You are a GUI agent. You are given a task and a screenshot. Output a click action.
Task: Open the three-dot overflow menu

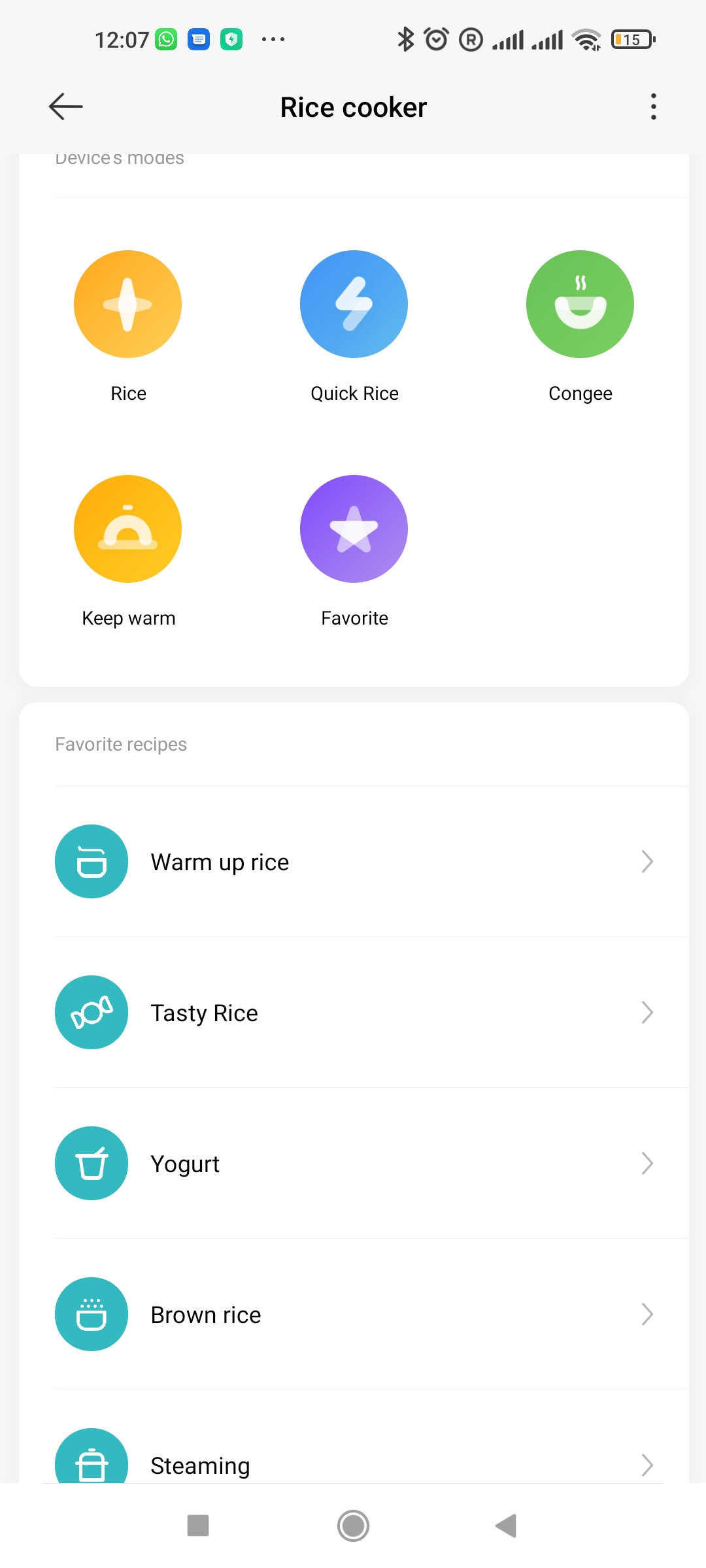pos(653,106)
